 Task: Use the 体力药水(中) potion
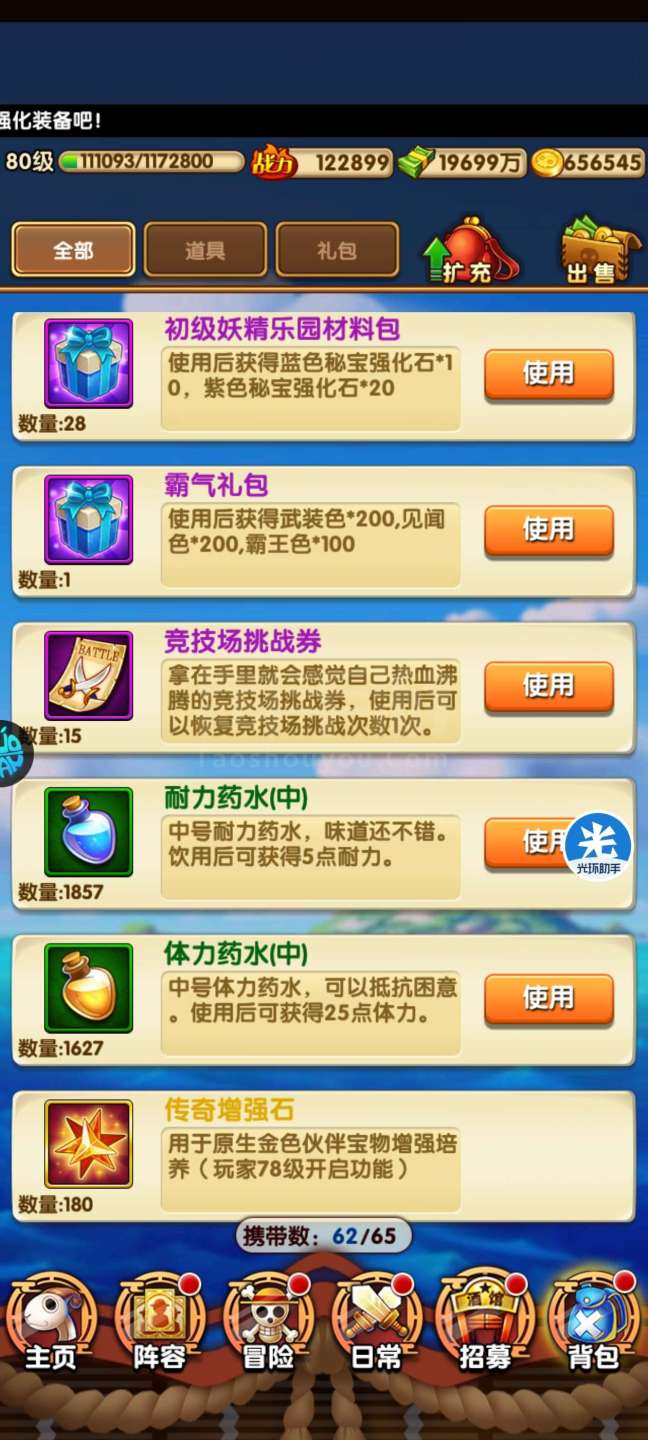[x=549, y=999]
